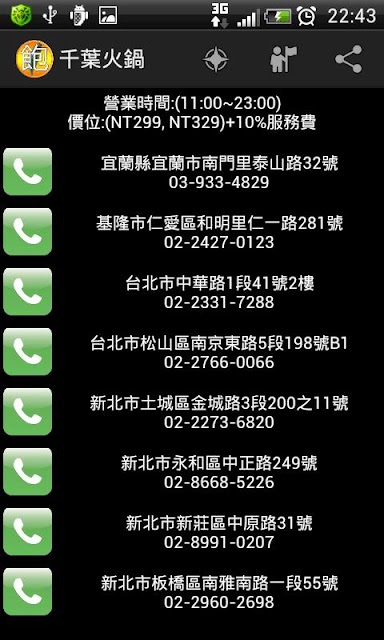Call the 土城區 branch at 02-2273-6820
This screenshot has height=640, width=384.
(x=27, y=411)
